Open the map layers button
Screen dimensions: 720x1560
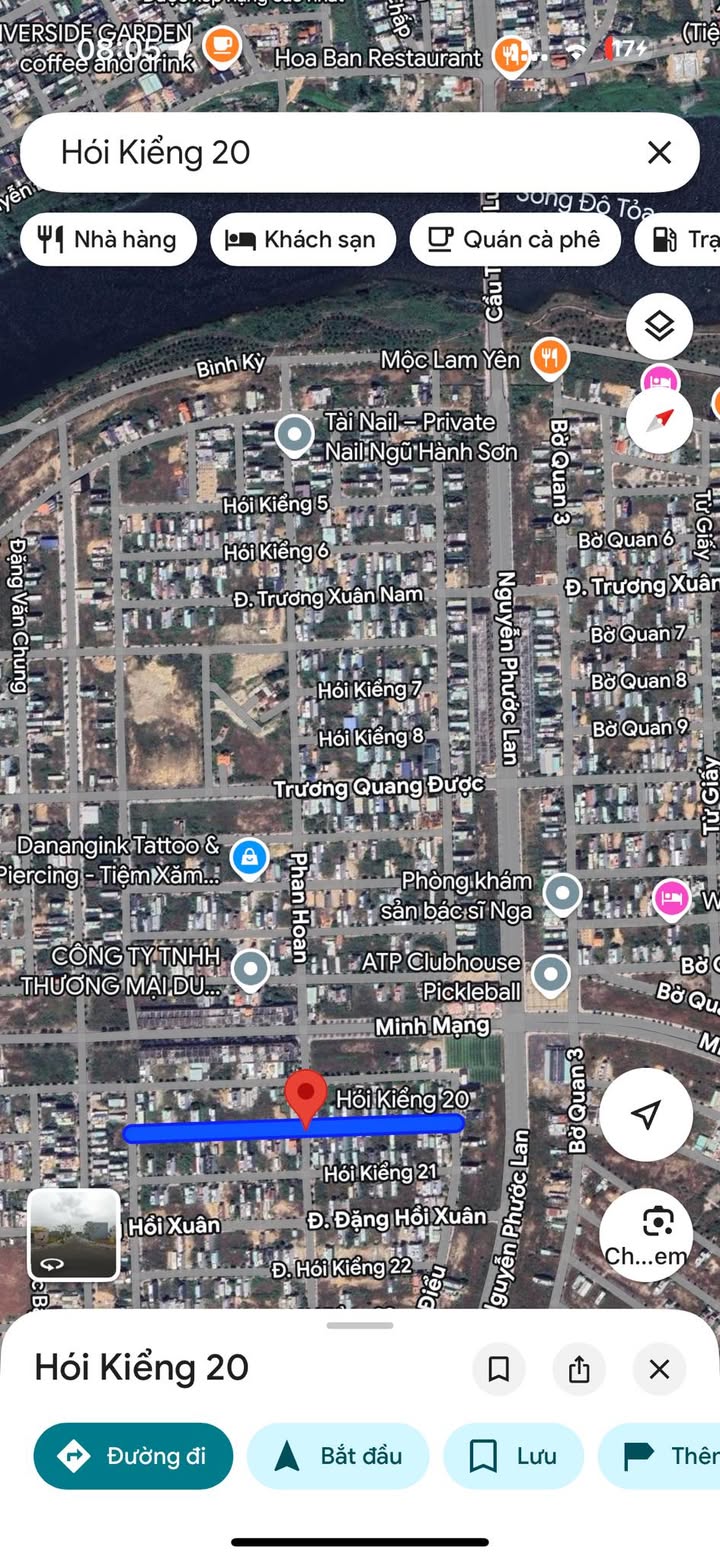pos(659,326)
